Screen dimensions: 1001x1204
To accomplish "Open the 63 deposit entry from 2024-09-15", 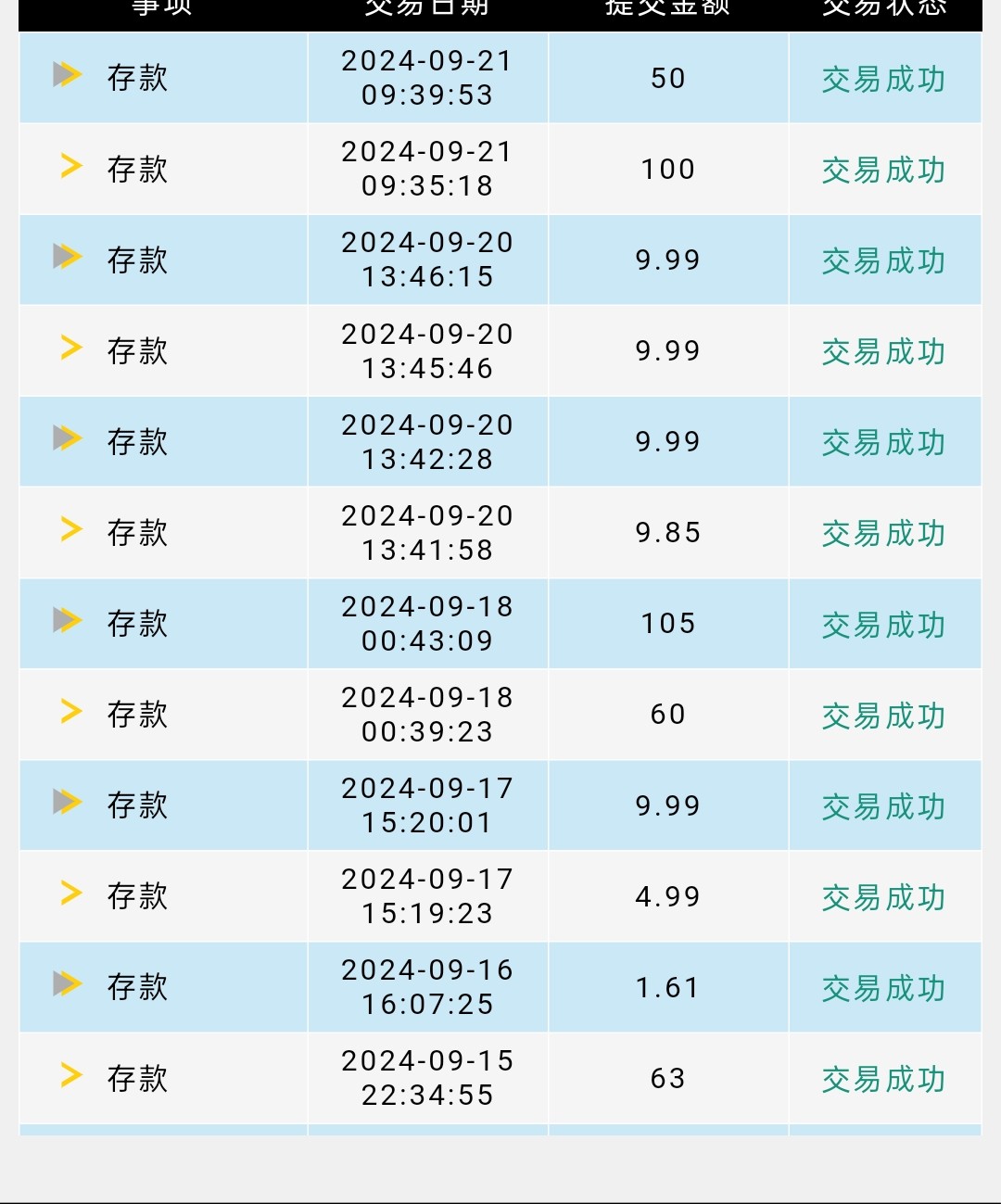I will [x=70, y=1075].
